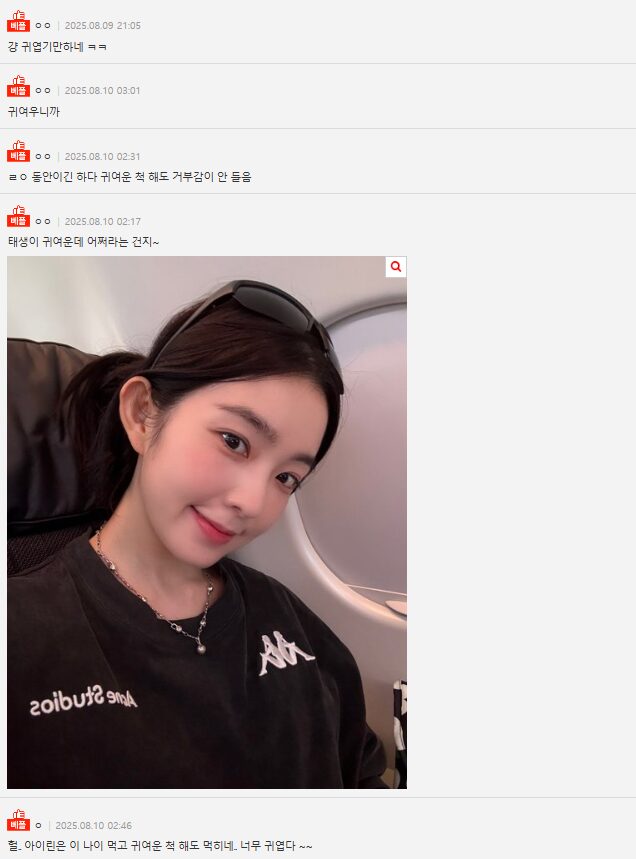The width and height of the screenshot is (636, 859).
Task: Open the attached photo in the comment
Action: click(206, 522)
